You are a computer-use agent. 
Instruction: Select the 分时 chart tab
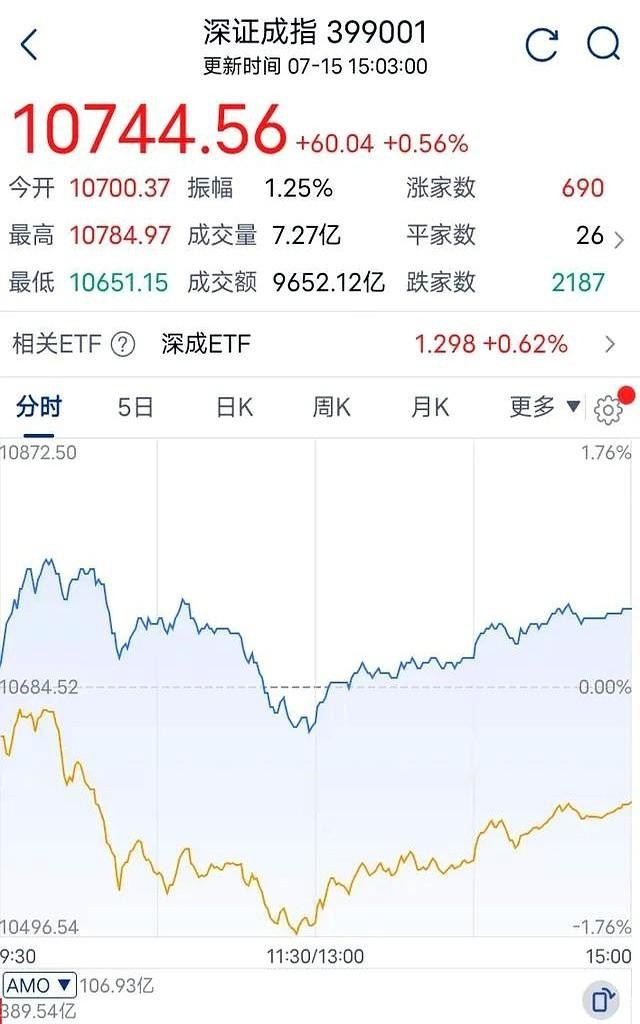click(x=39, y=407)
